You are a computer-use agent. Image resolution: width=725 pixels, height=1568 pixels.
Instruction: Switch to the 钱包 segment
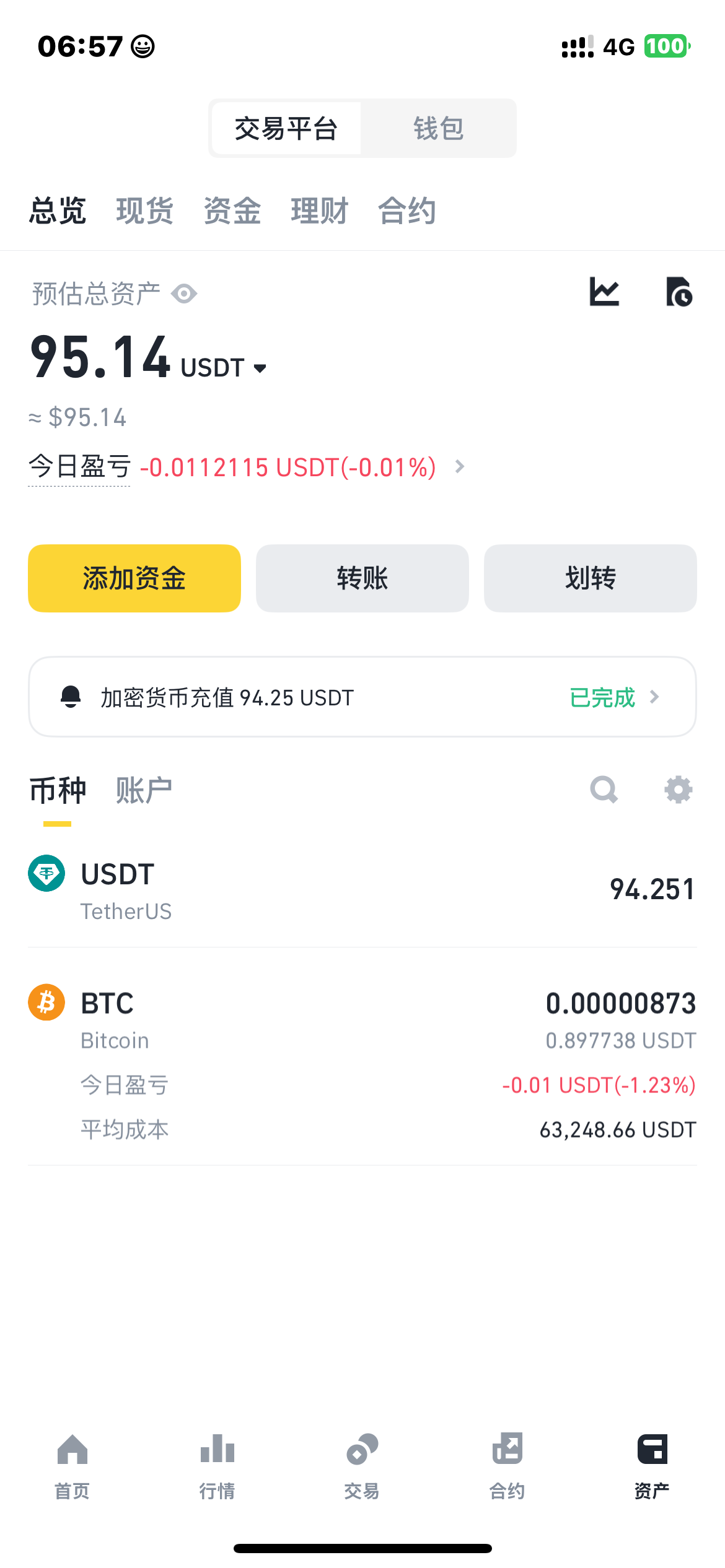pyautogui.click(x=439, y=128)
